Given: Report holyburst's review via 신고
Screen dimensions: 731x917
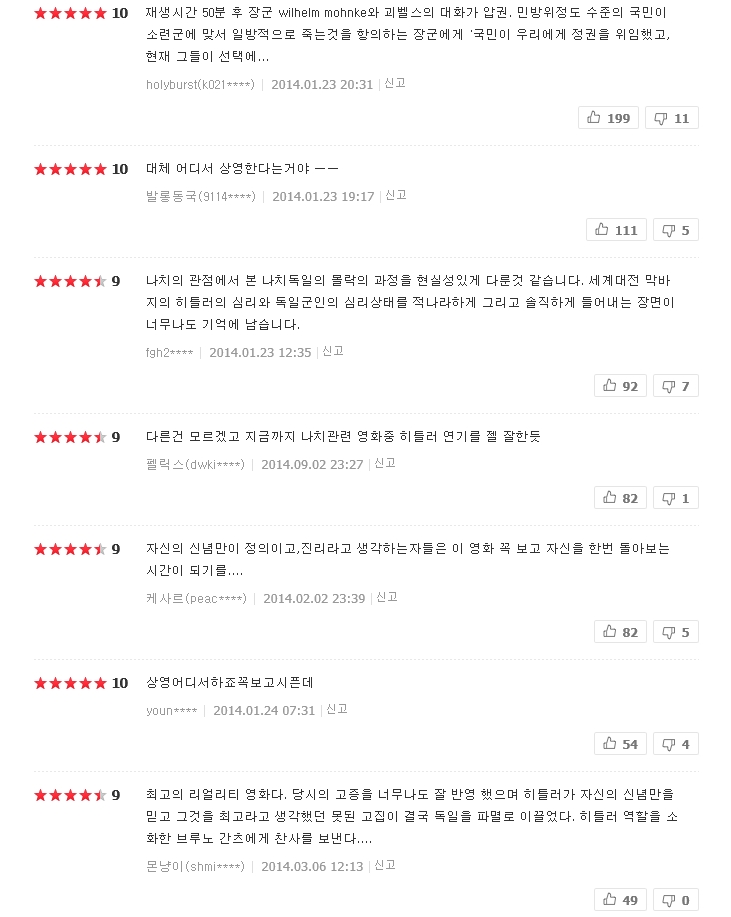Looking at the screenshot, I should tap(394, 84).
